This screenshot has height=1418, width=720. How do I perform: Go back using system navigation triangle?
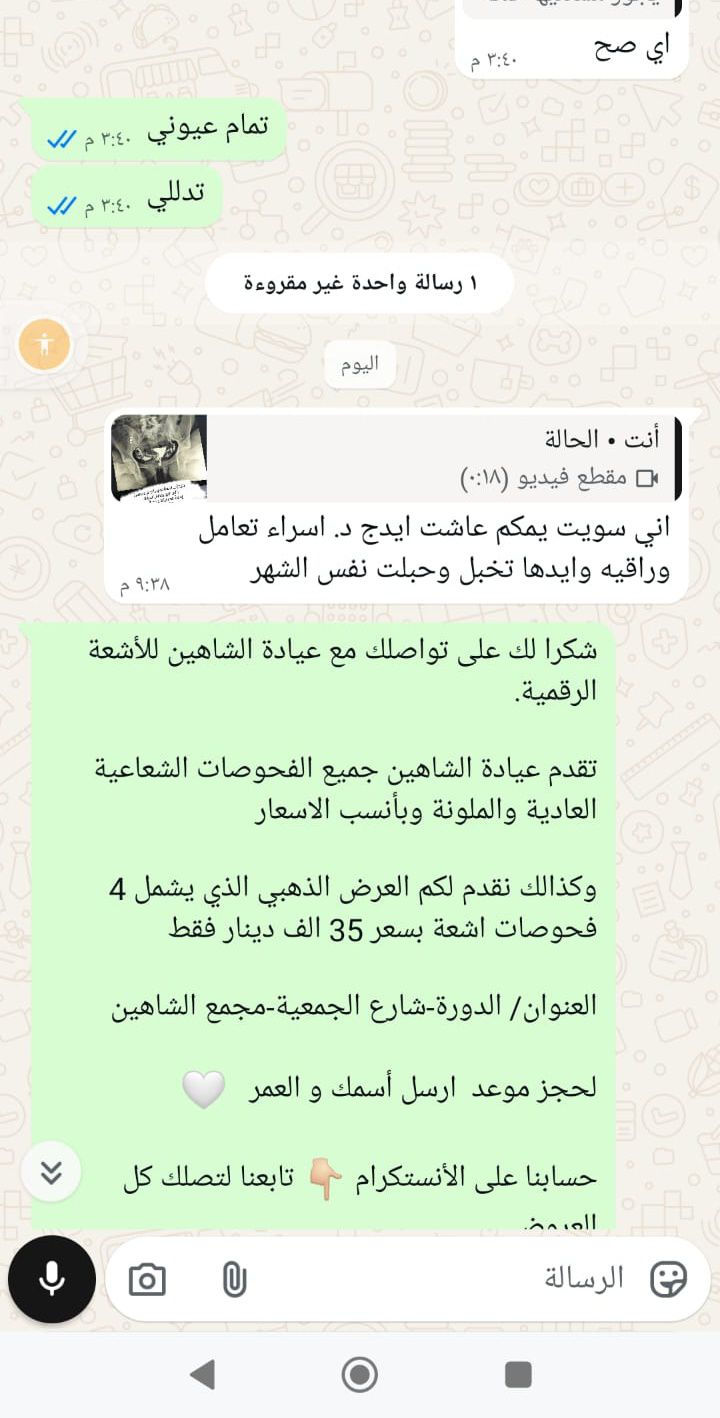click(202, 1375)
